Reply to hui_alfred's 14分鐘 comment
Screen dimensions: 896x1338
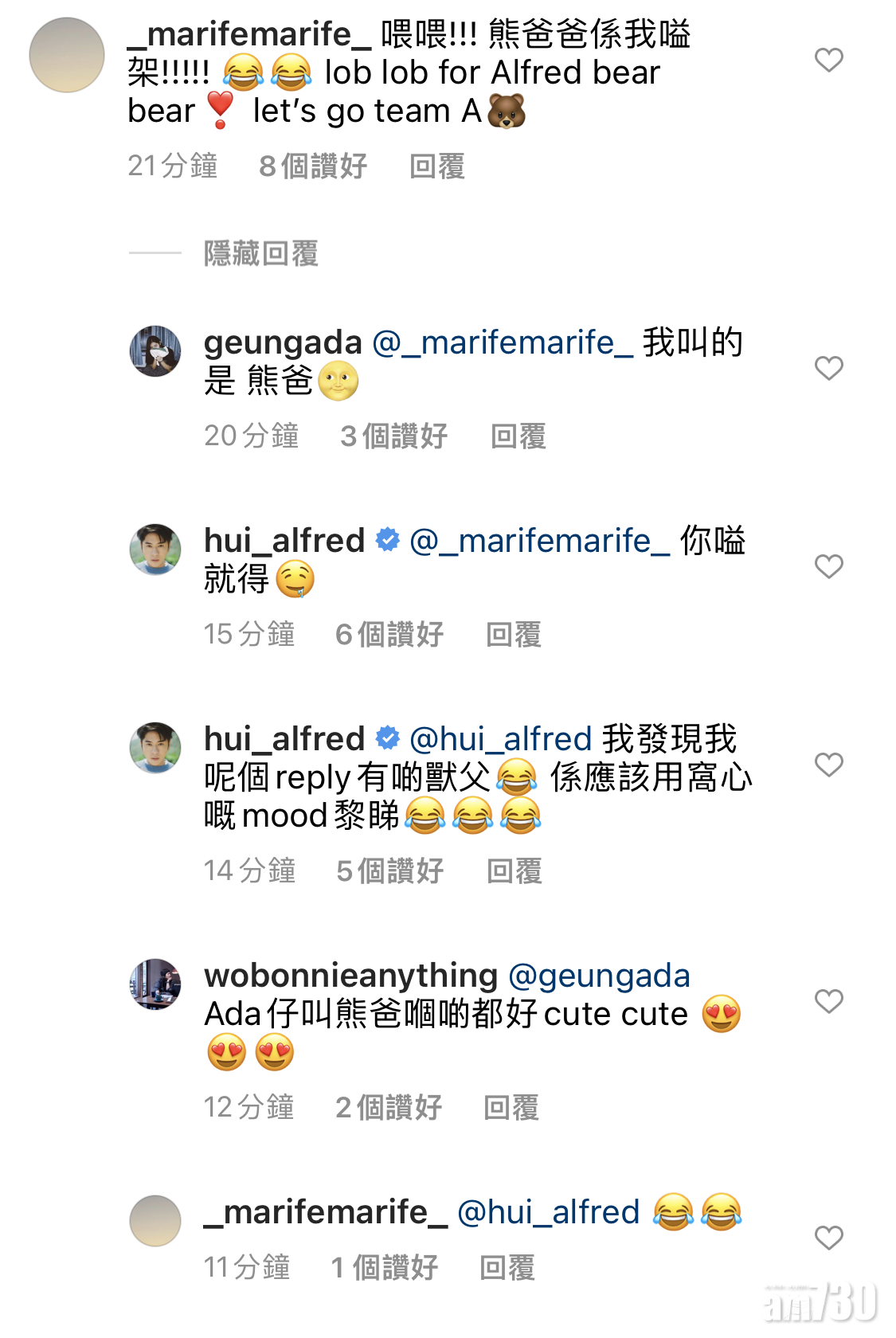(514, 871)
